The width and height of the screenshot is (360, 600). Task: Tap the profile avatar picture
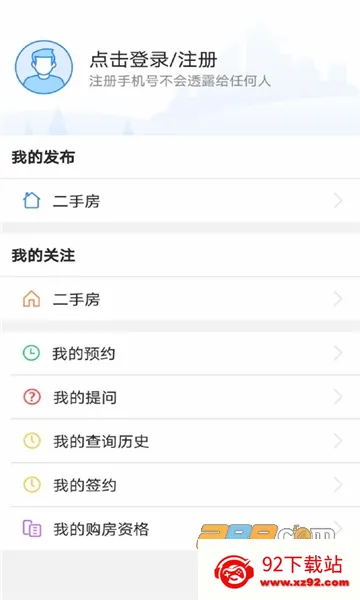click(x=44, y=67)
